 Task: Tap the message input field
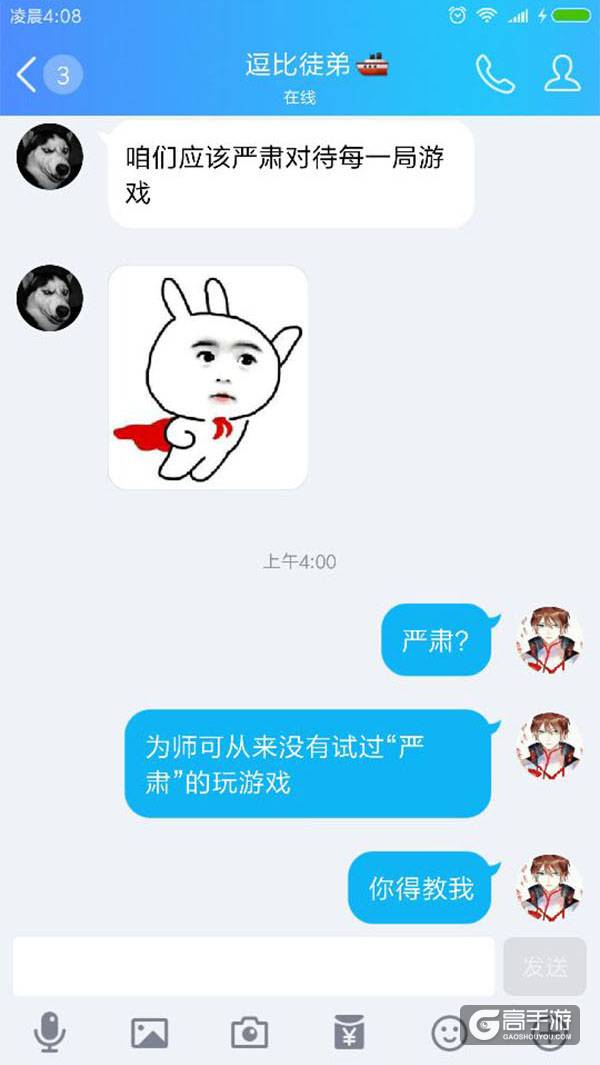tap(254, 966)
